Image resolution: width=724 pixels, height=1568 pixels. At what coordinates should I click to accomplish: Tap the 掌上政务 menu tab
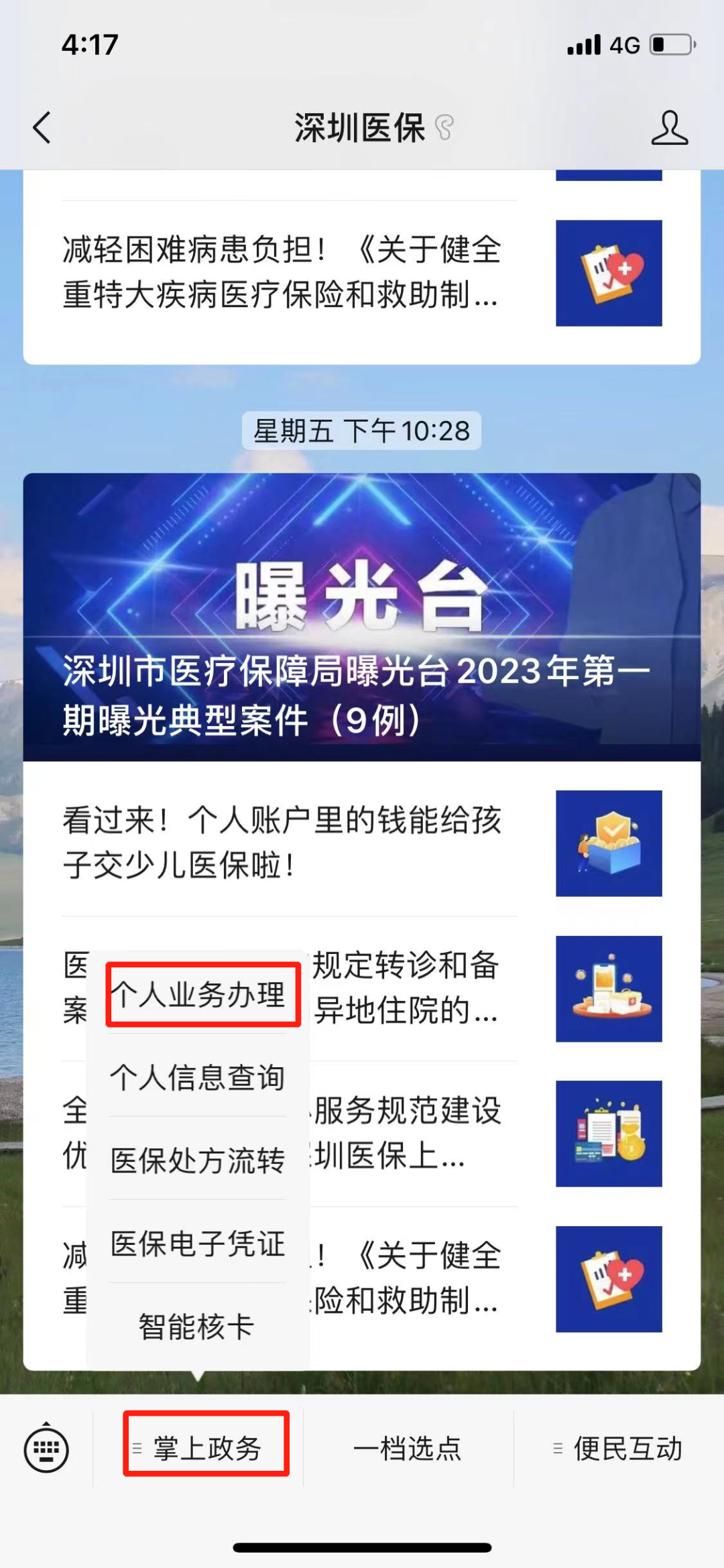[206, 1448]
